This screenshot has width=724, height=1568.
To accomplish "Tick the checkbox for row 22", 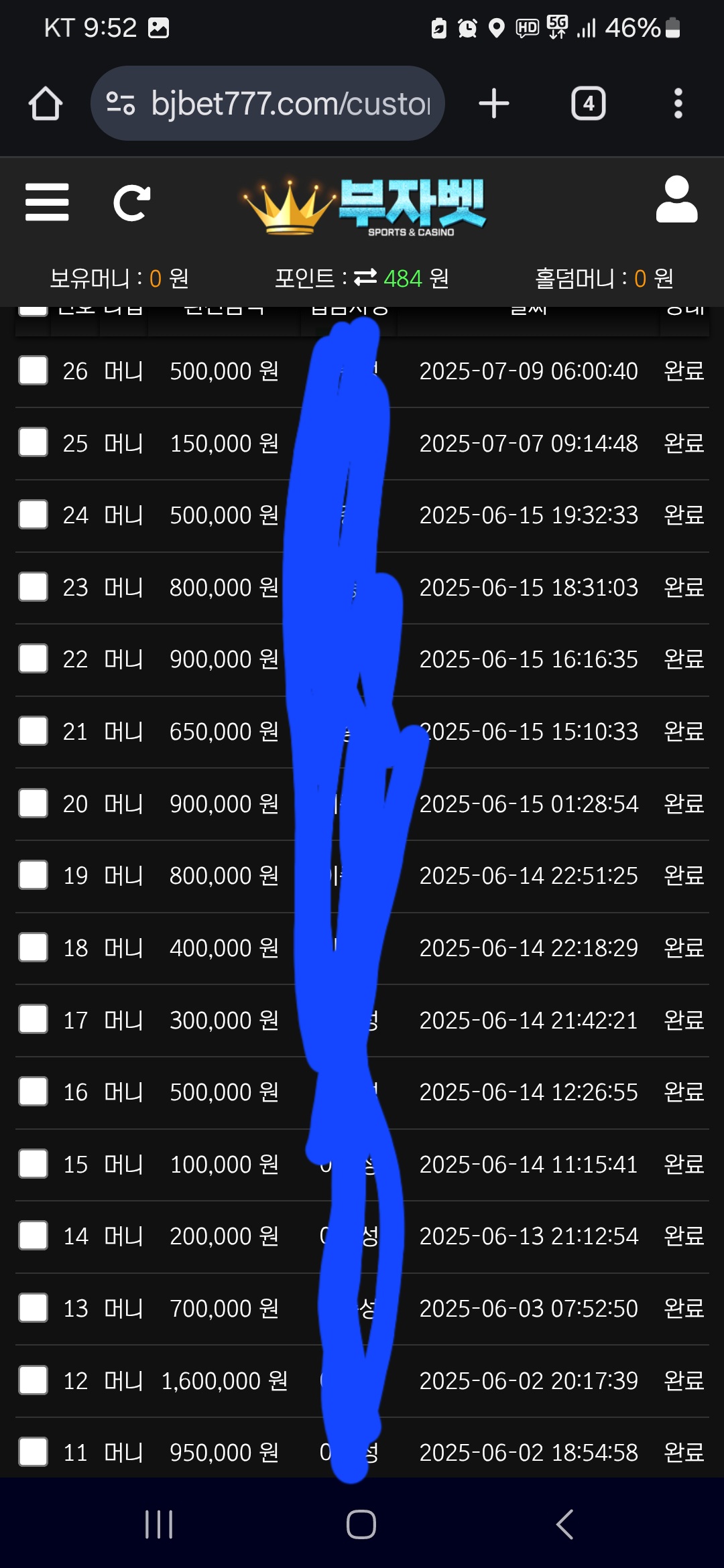I will [x=34, y=659].
